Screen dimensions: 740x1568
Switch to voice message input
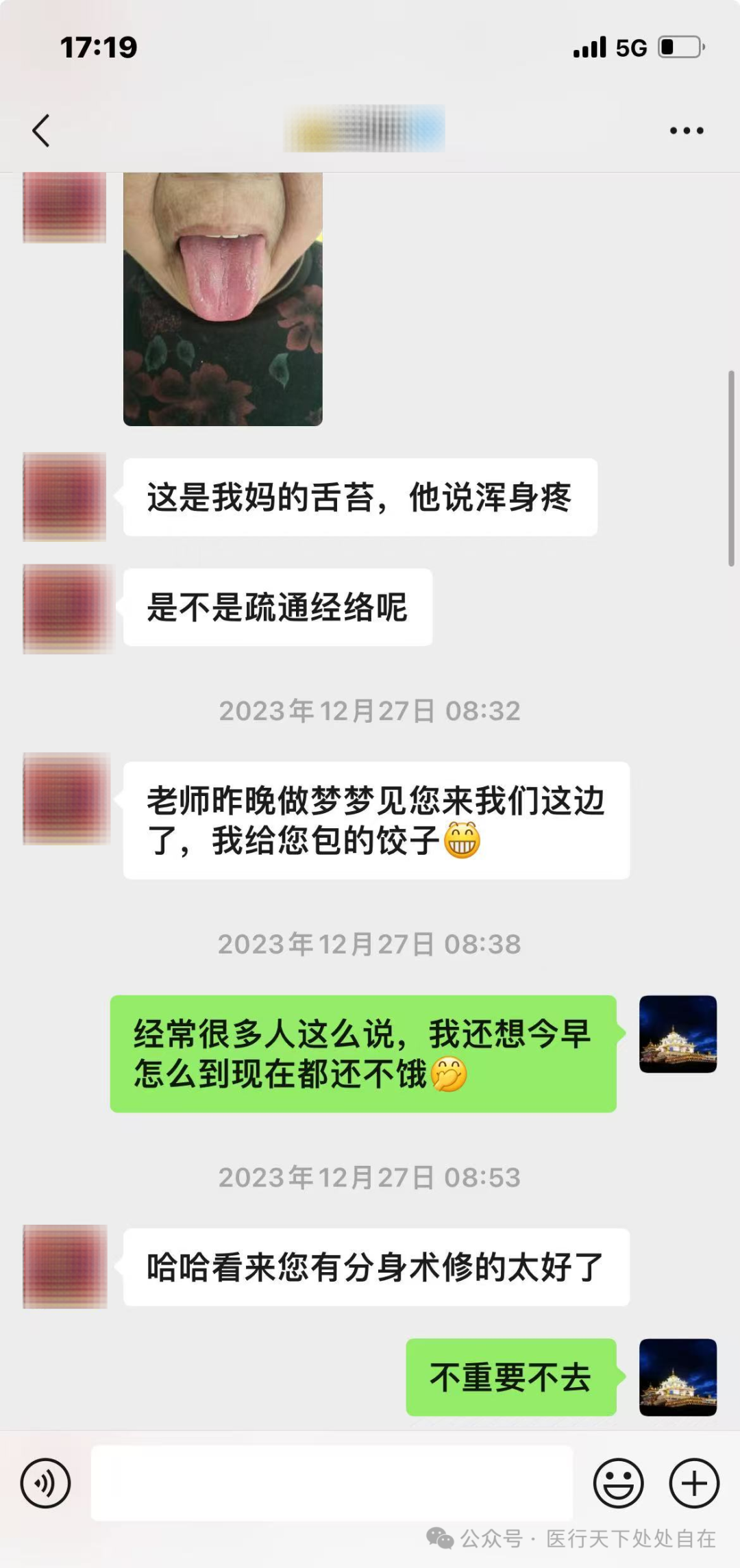[x=45, y=1483]
